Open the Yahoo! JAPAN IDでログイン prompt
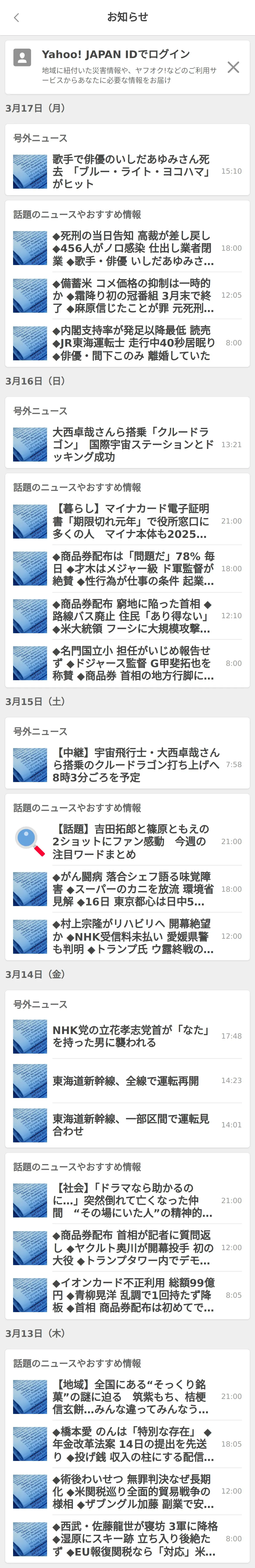 click(116, 55)
